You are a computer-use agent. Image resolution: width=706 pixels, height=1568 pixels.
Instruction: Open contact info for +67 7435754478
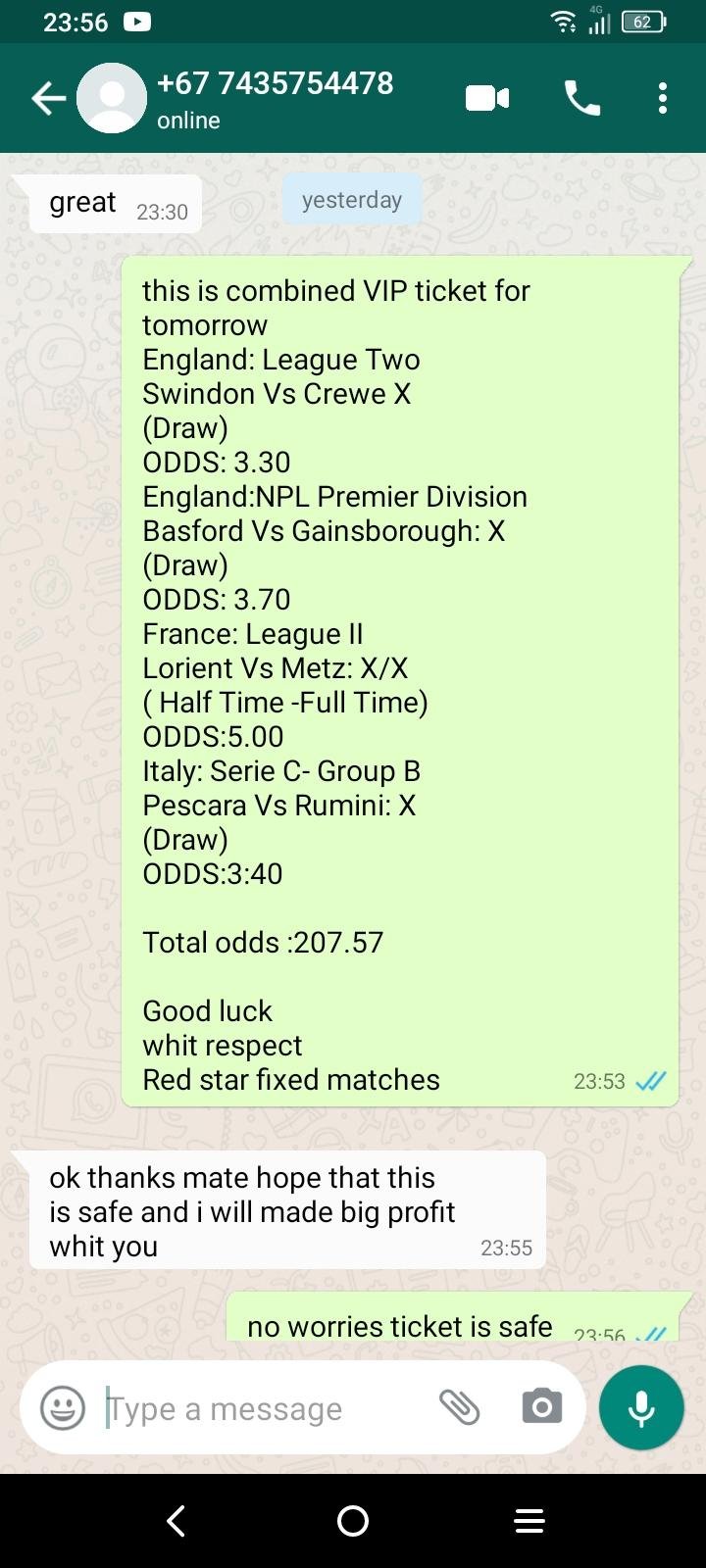[x=275, y=98]
